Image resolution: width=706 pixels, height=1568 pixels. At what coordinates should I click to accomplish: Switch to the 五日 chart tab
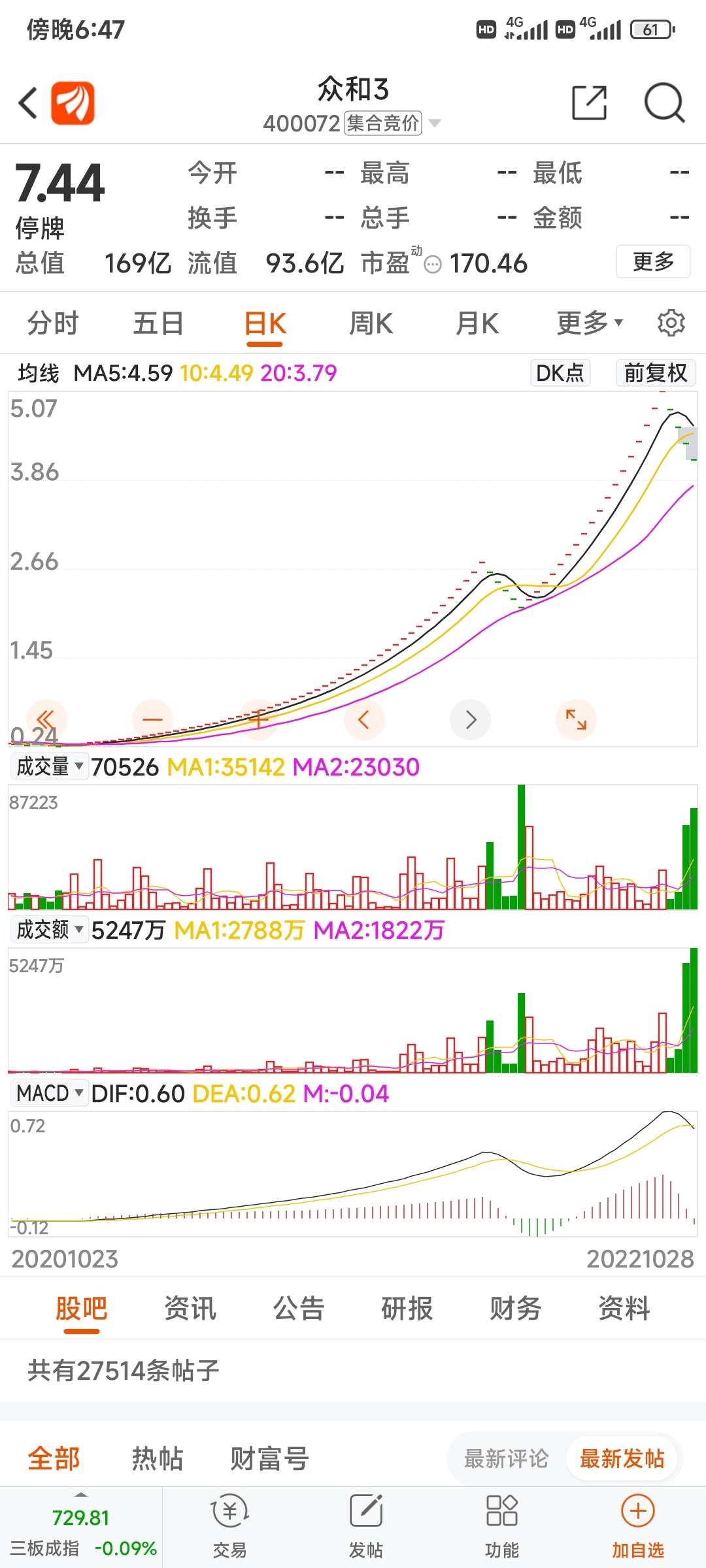pos(158,323)
